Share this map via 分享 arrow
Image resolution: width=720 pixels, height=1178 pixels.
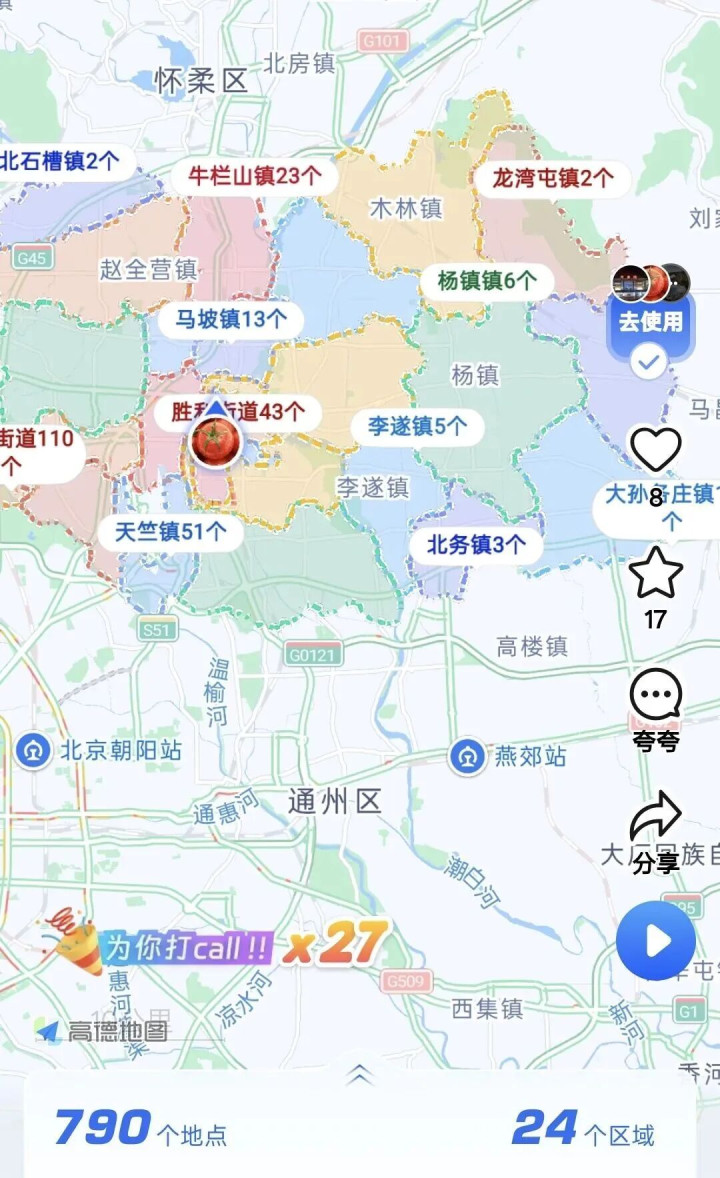pos(656,818)
